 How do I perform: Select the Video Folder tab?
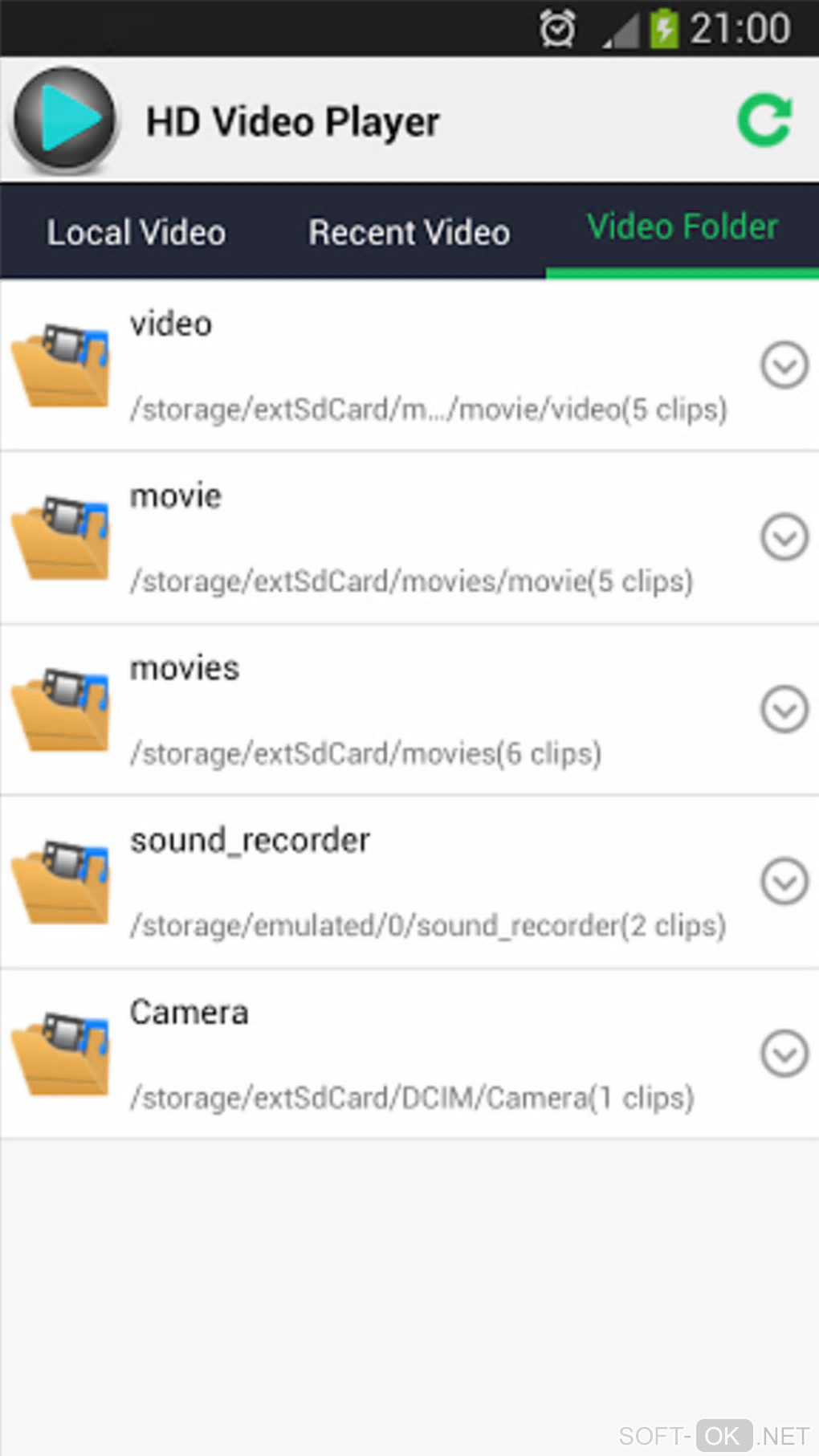click(682, 227)
